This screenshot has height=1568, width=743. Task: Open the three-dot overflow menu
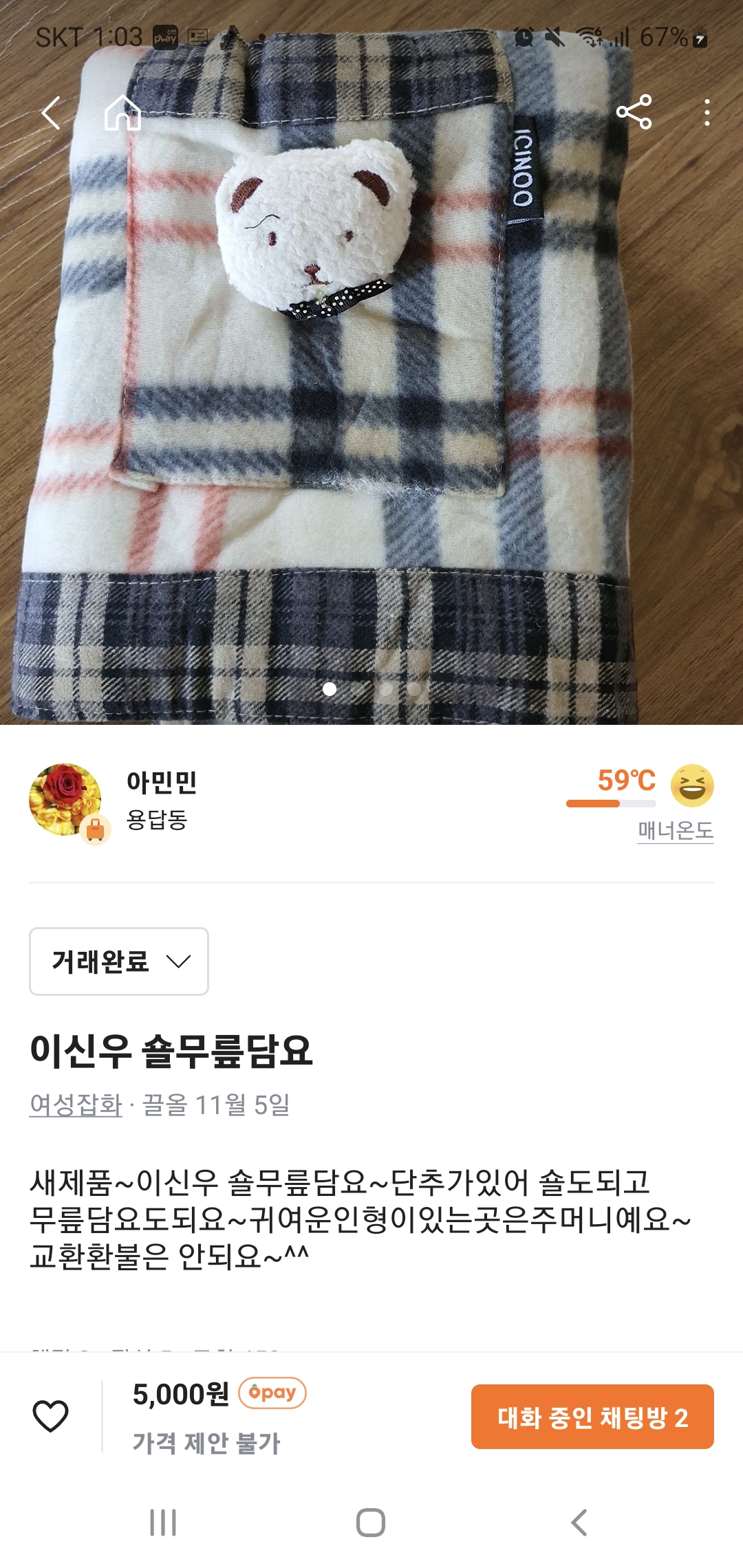pyautogui.click(x=707, y=113)
